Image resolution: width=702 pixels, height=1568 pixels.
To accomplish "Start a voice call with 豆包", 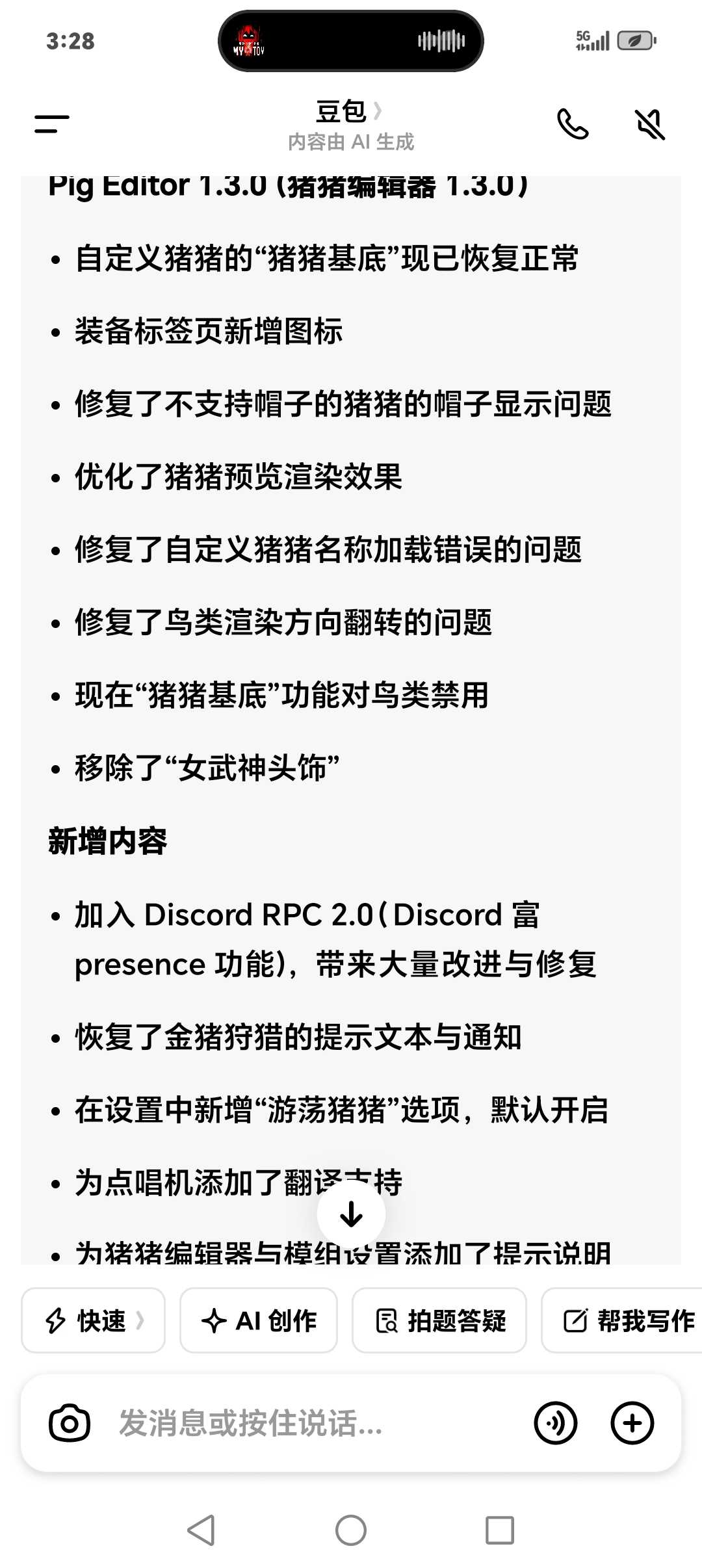I will click(573, 124).
